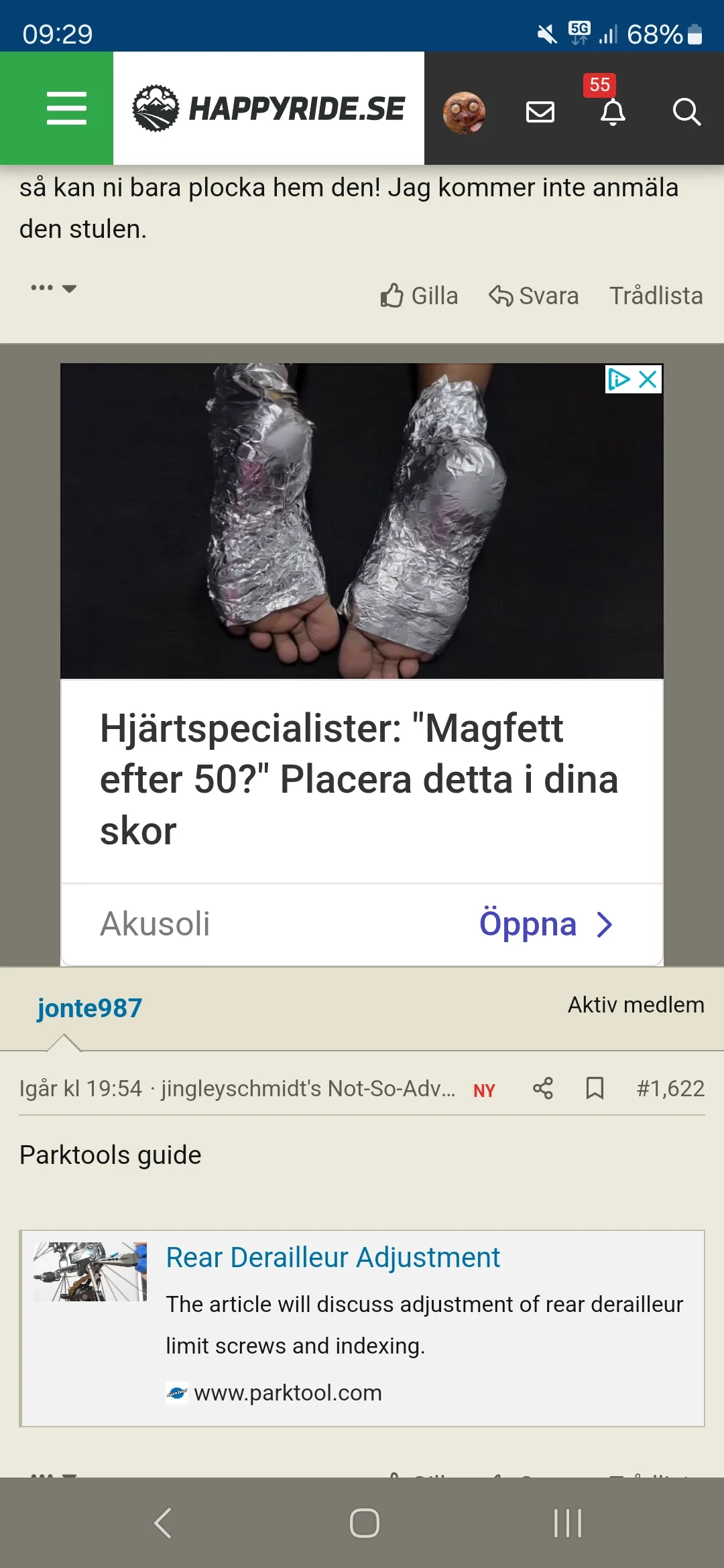Click the Park Tool favicon on link preview
This screenshot has width=724, height=1568.
point(176,1392)
